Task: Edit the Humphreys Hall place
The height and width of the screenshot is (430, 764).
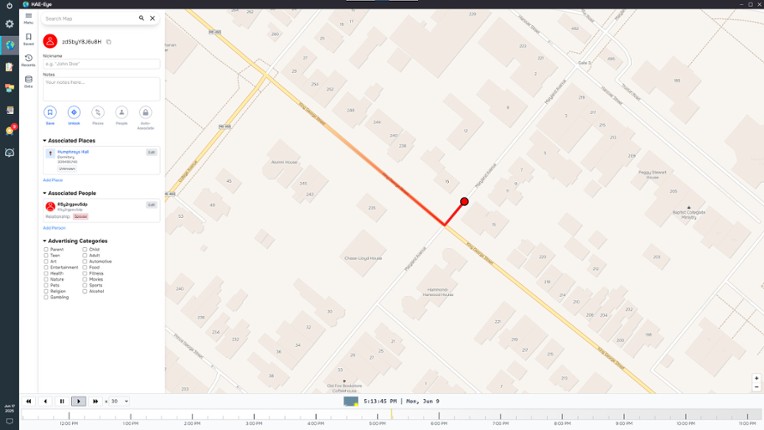Action: 151,152
